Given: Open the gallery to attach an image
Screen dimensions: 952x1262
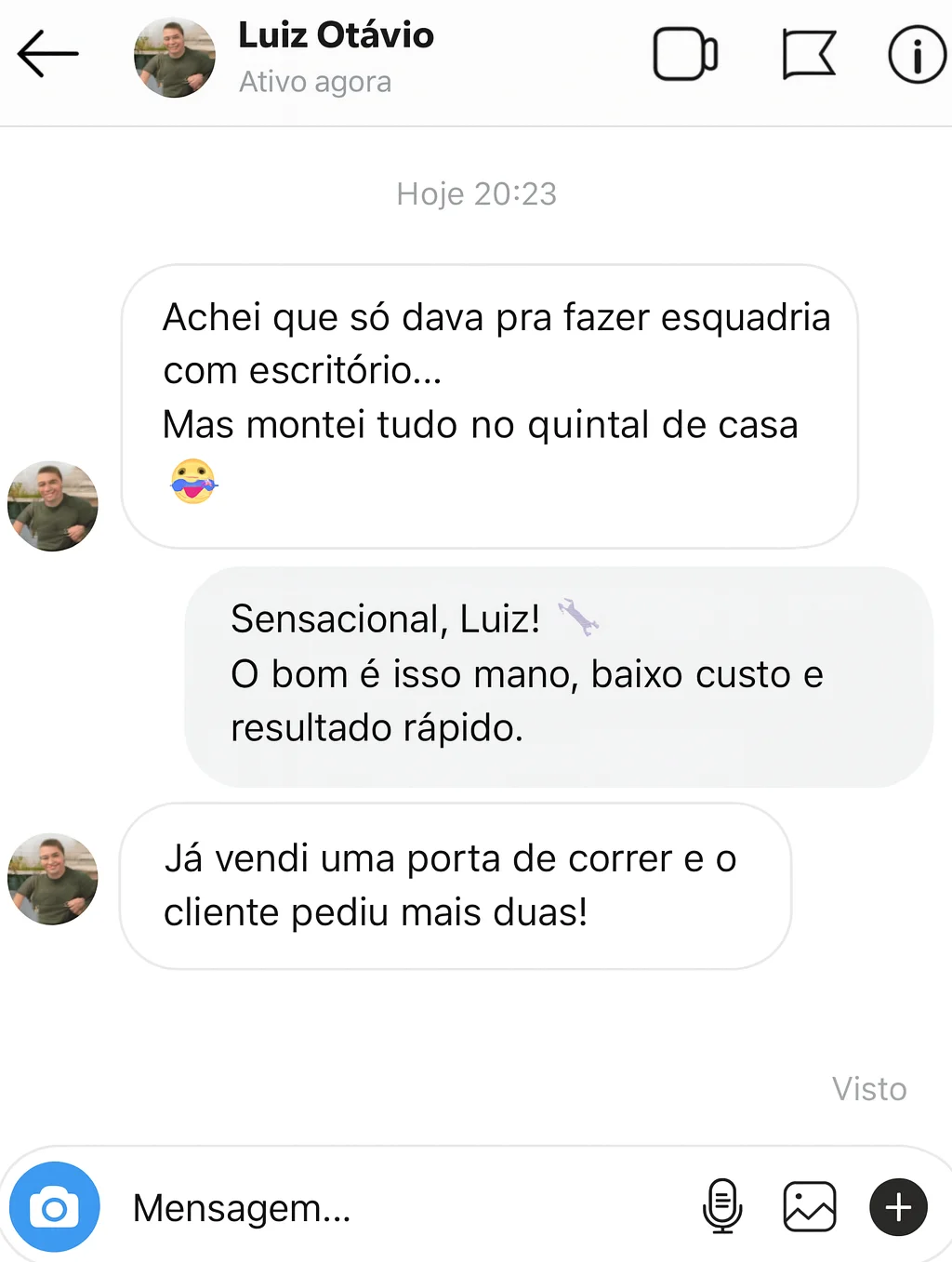Looking at the screenshot, I should tap(809, 1206).
